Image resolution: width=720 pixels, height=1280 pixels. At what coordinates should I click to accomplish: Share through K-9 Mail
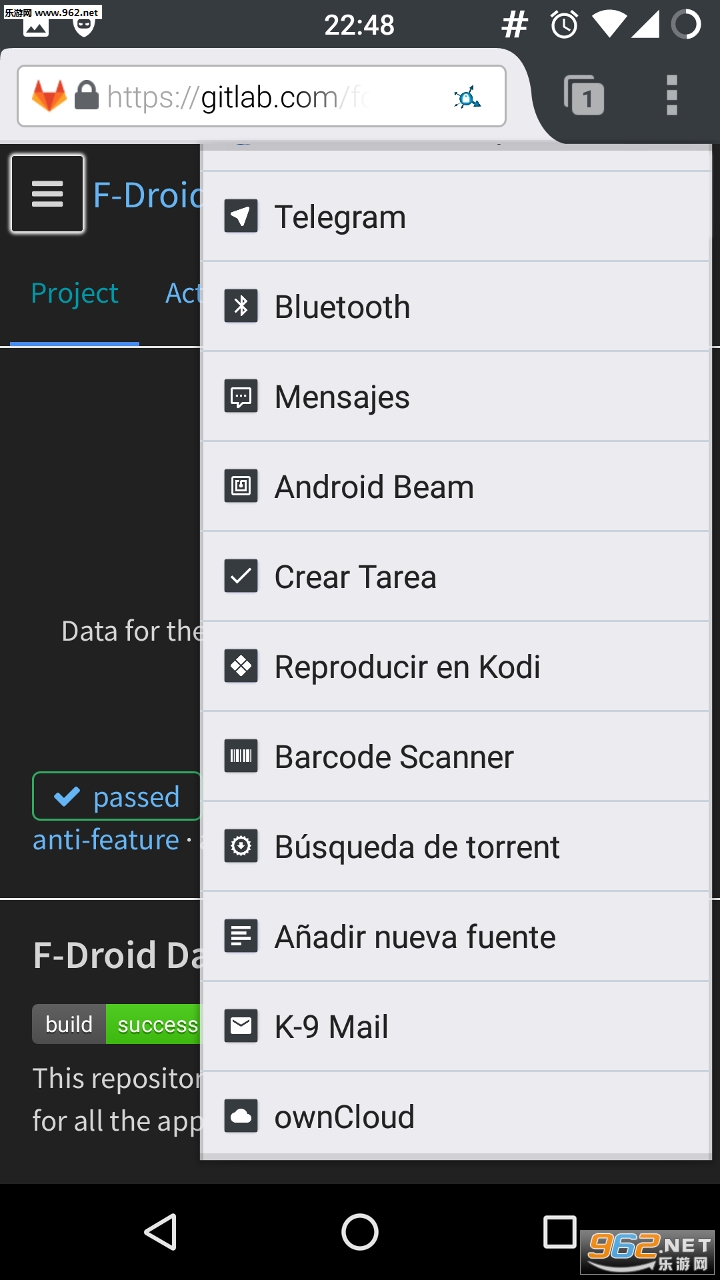(x=456, y=1027)
